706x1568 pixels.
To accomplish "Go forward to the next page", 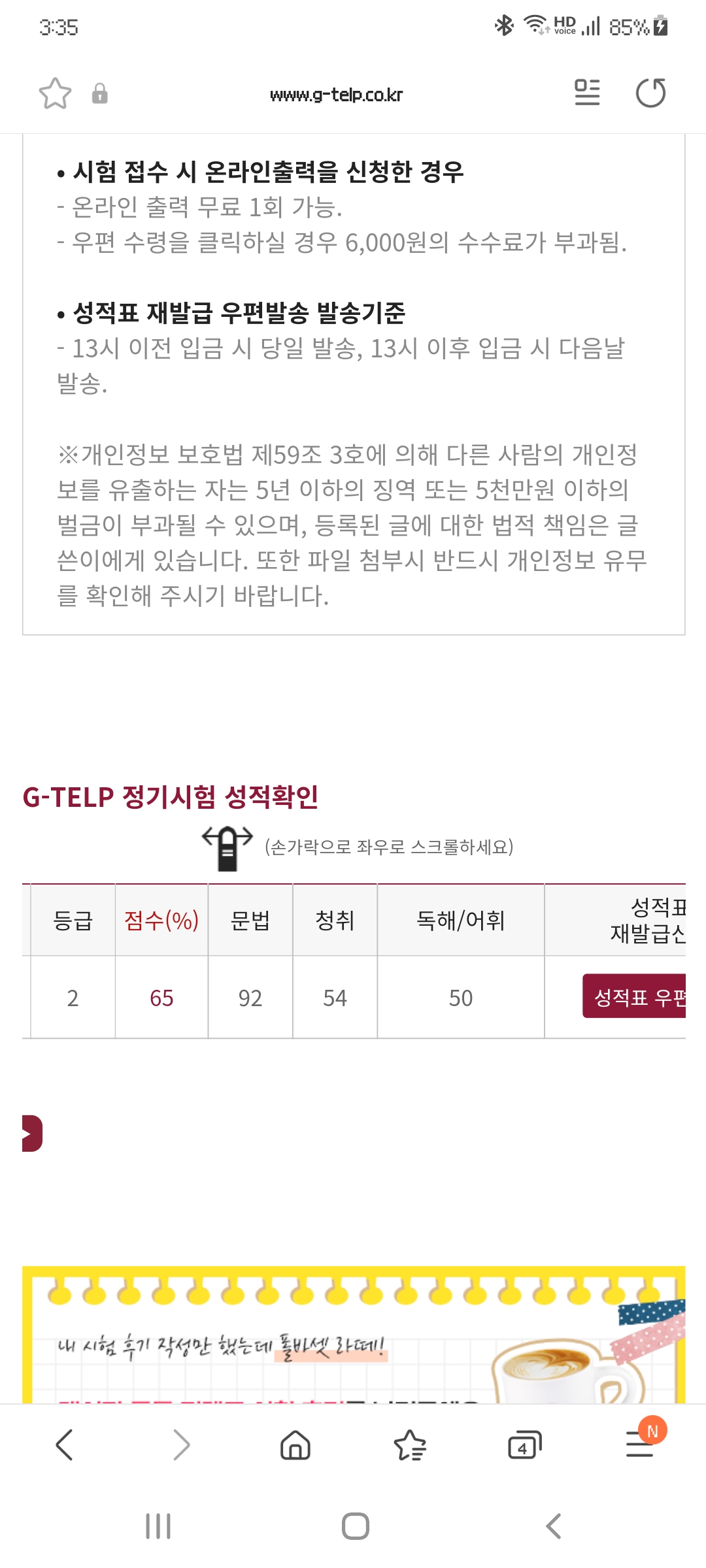I will (x=181, y=1445).
